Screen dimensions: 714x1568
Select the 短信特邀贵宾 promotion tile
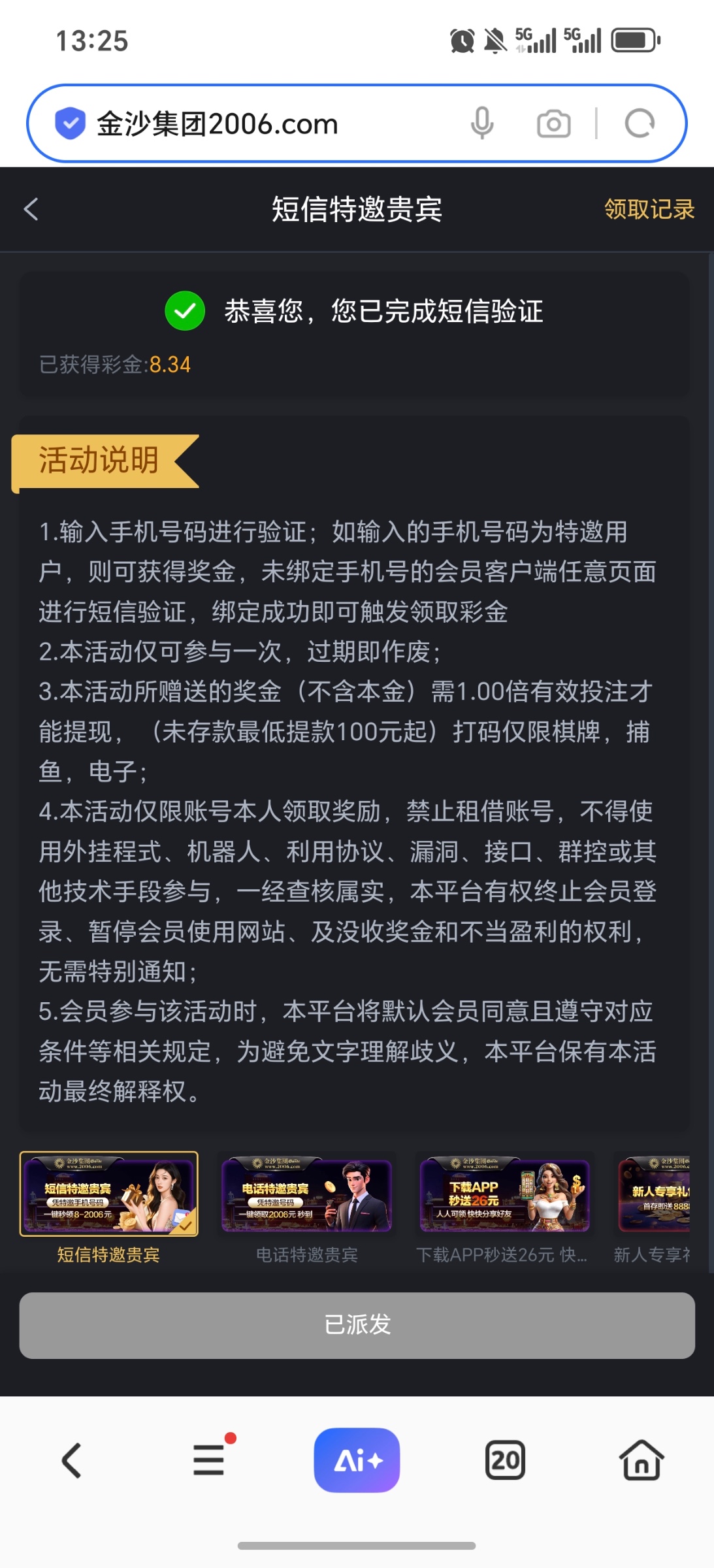tap(109, 1195)
